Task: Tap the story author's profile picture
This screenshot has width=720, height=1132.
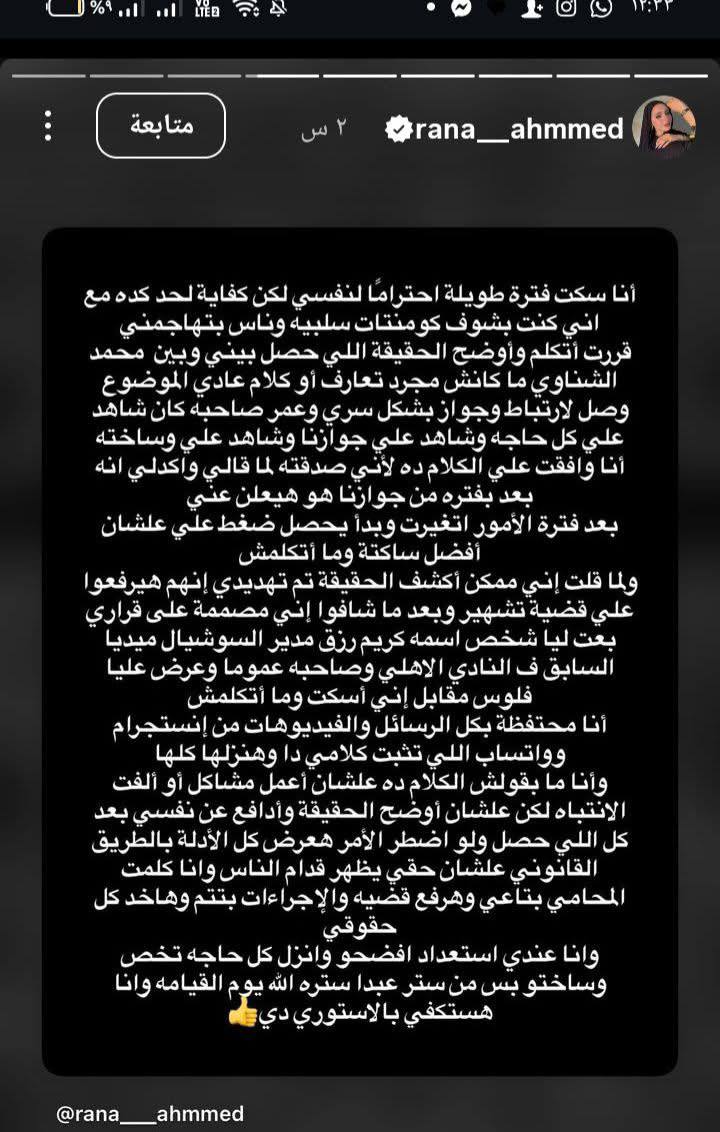Action: [664, 127]
